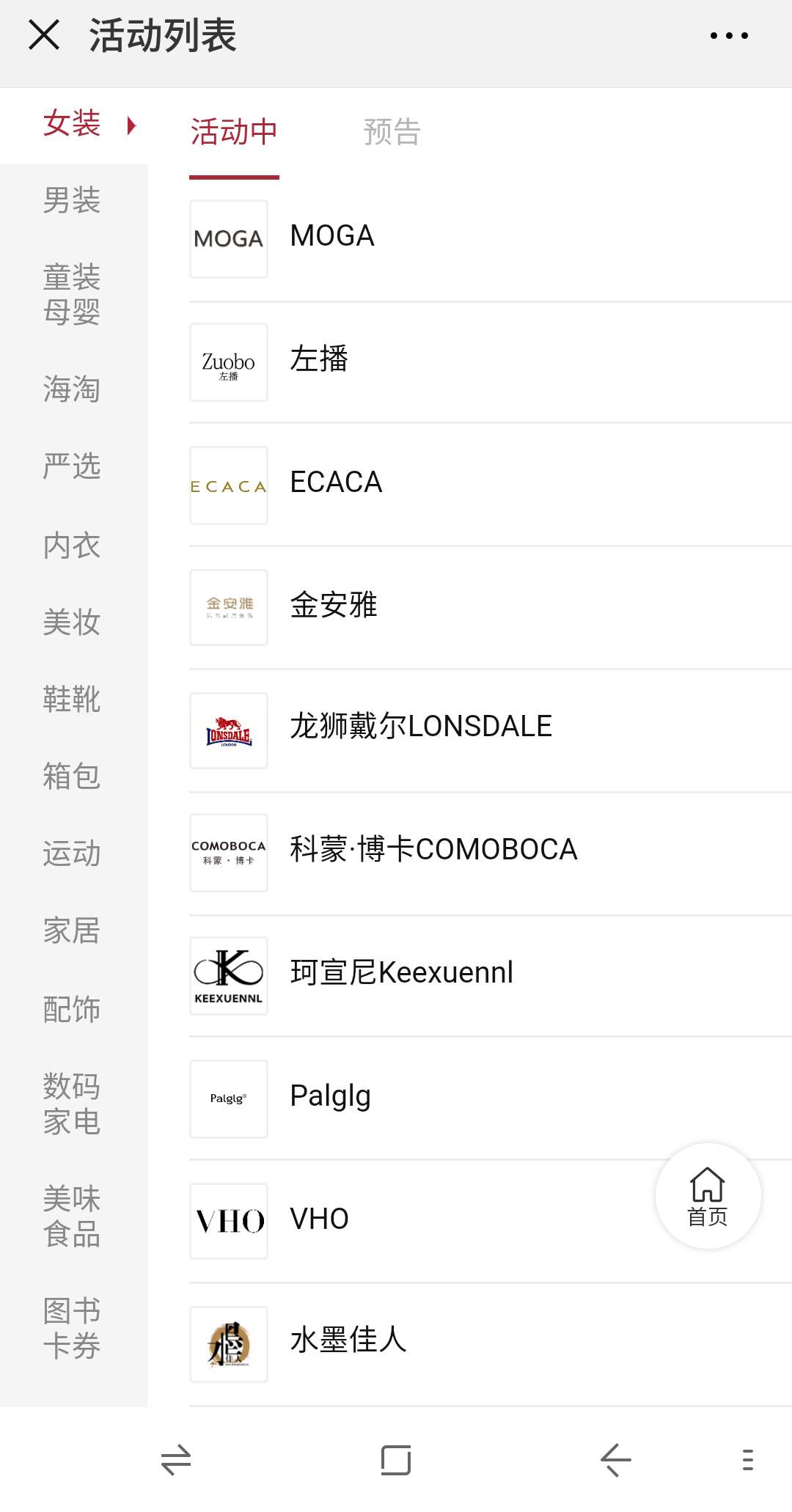
Task: Select the 男装 category
Action: (72, 200)
